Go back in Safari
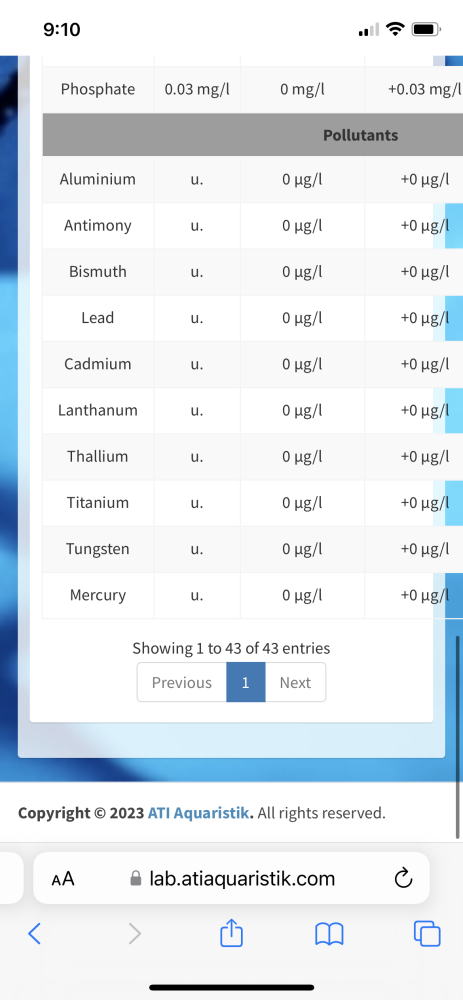This screenshot has height=1000, width=463. point(35,934)
